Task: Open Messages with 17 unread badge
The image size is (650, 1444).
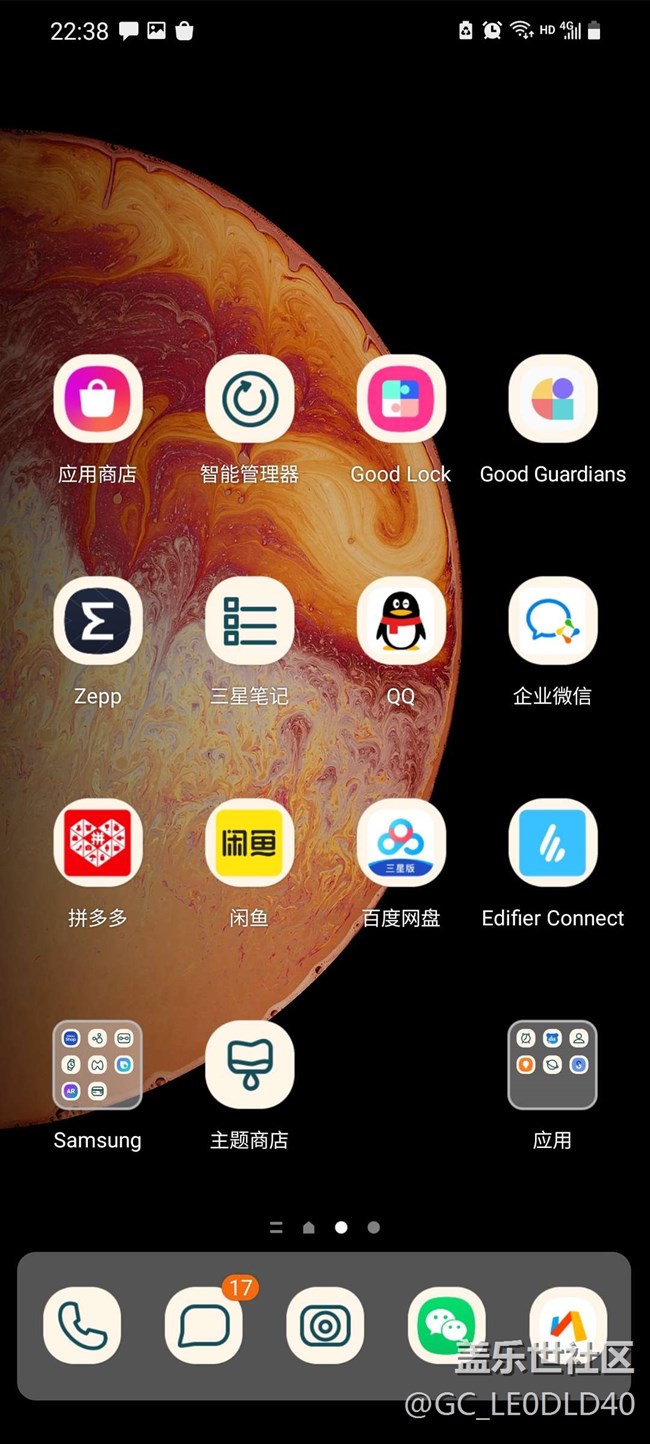Action: (x=204, y=1326)
